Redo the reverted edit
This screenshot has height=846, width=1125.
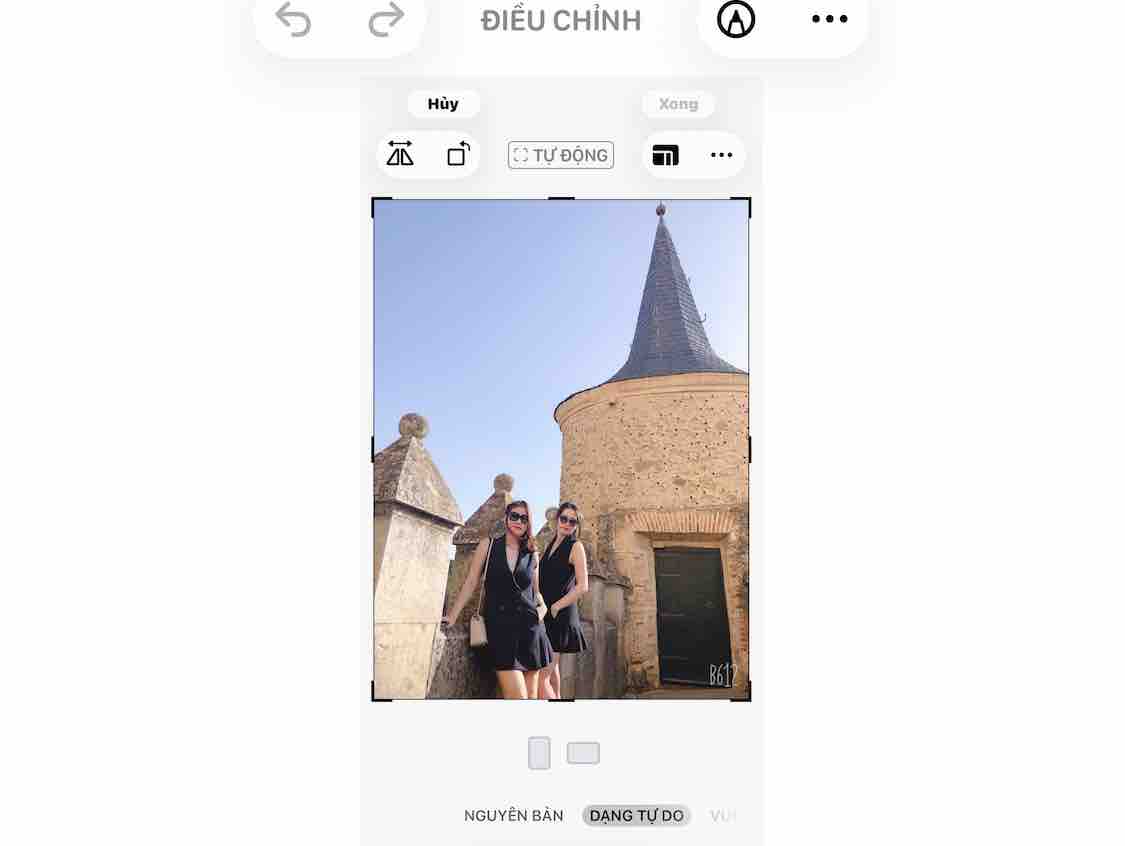pyautogui.click(x=386, y=19)
